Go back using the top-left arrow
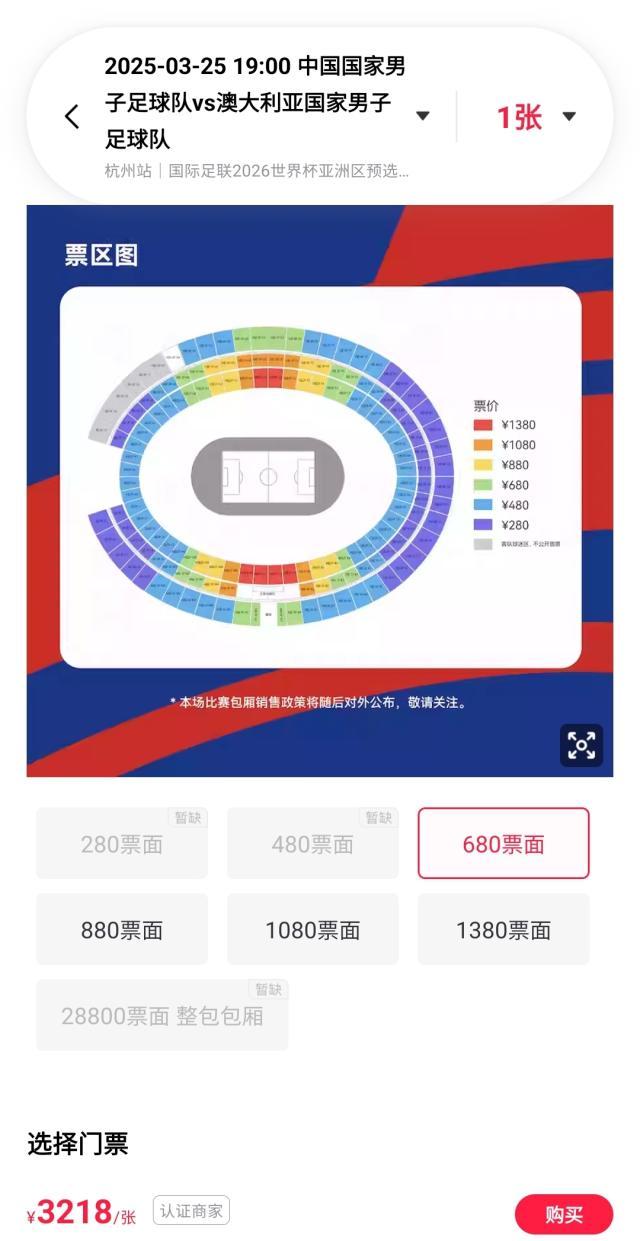This screenshot has width=640, height=1241. (72, 116)
